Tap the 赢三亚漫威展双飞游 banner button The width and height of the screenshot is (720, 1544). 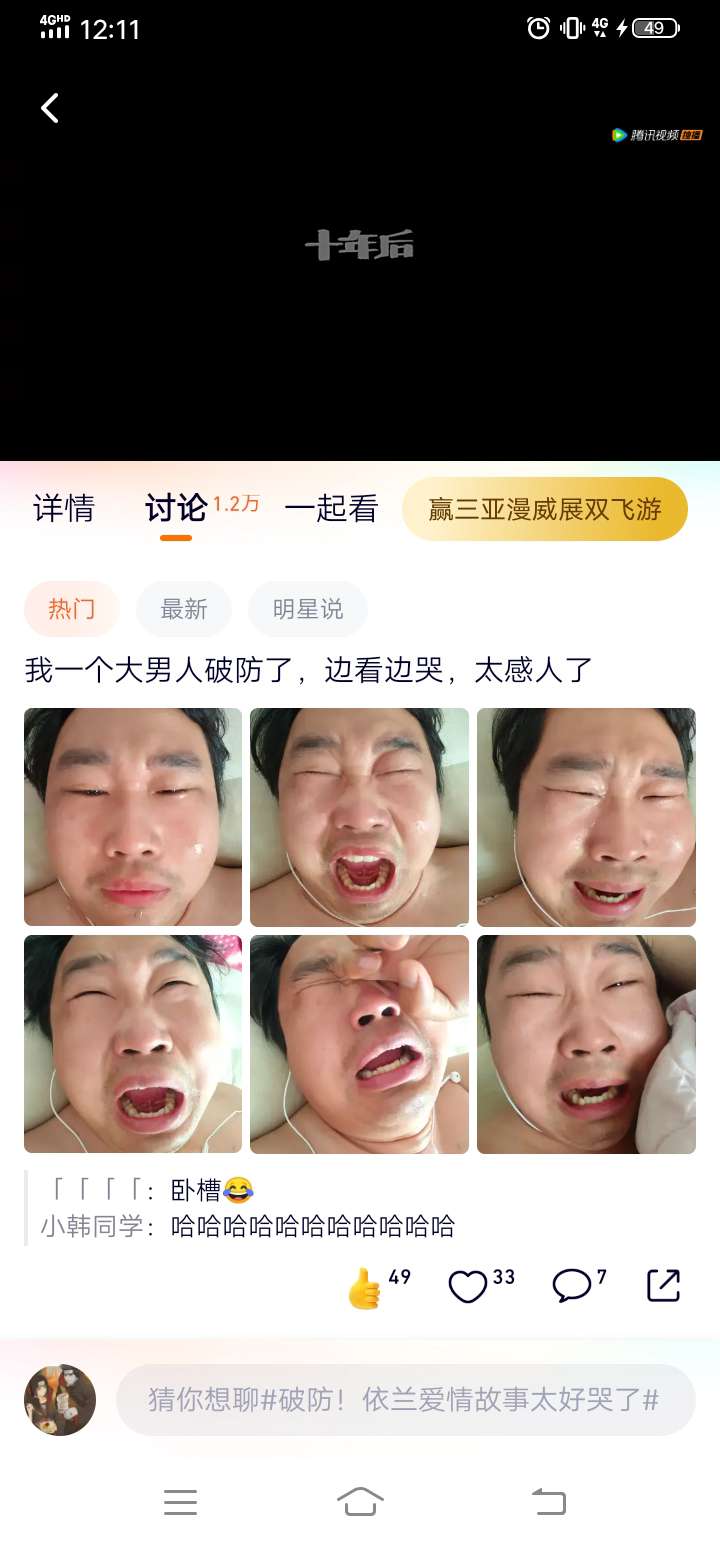[x=545, y=509]
